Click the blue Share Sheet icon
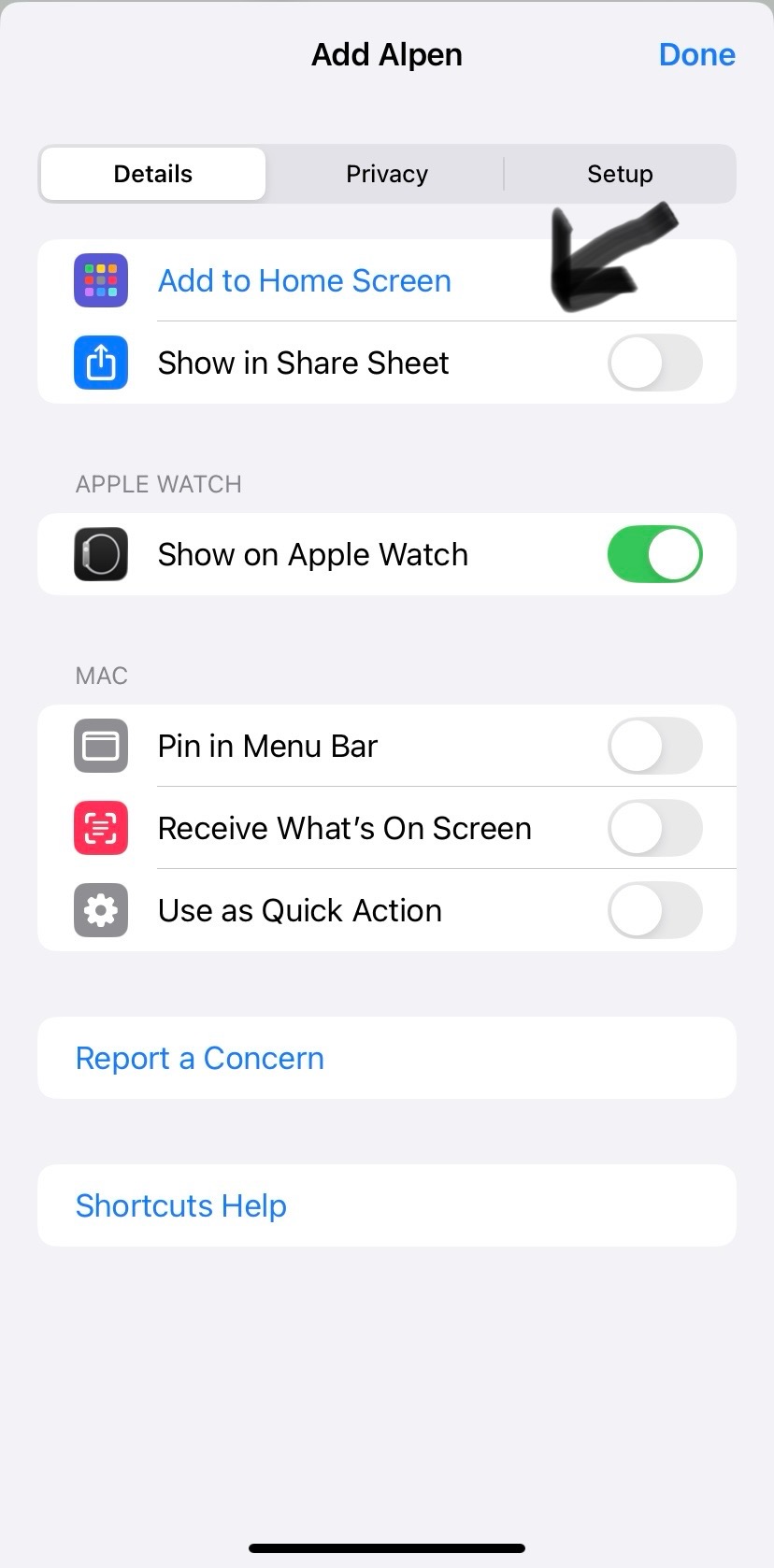 (100, 363)
